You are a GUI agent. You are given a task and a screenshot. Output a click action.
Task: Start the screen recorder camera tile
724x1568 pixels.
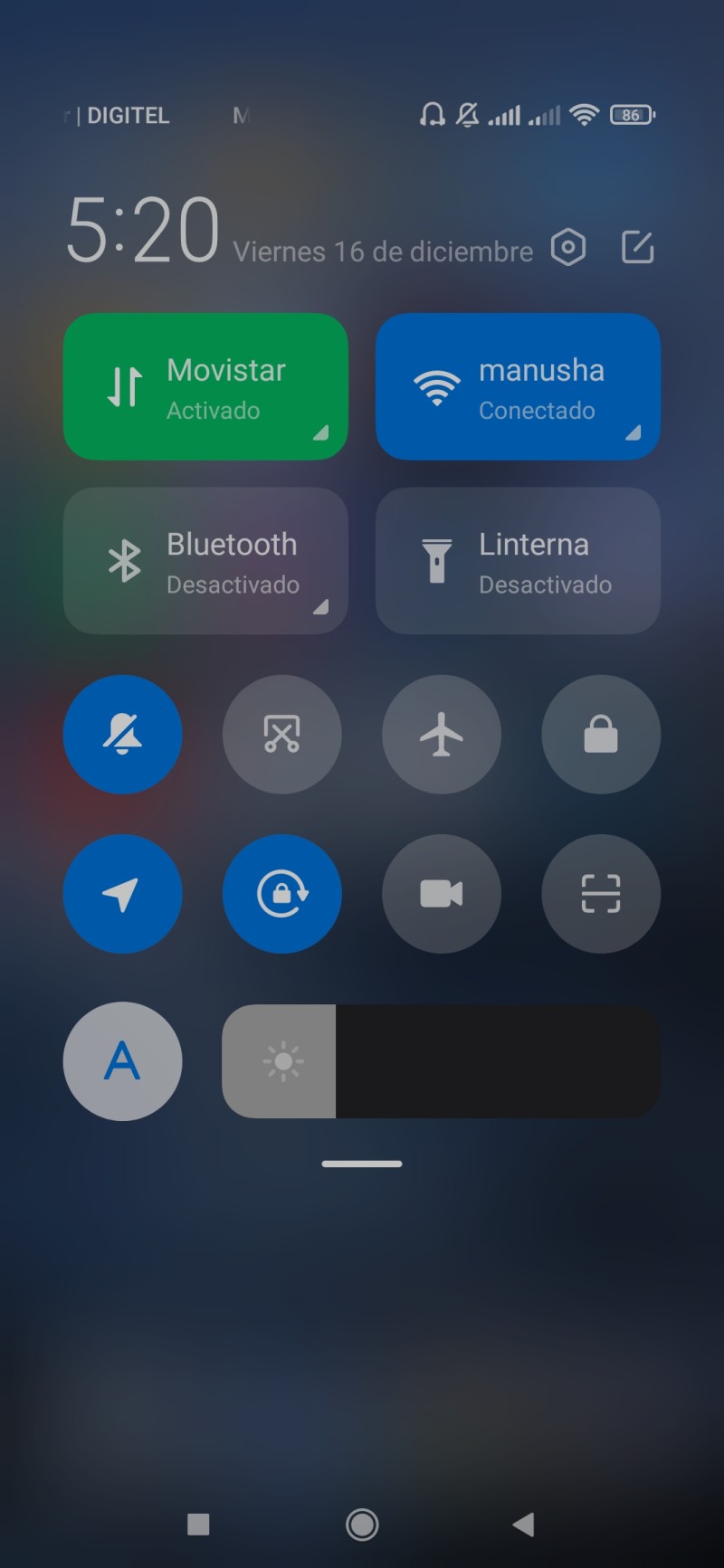click(442, 894)
